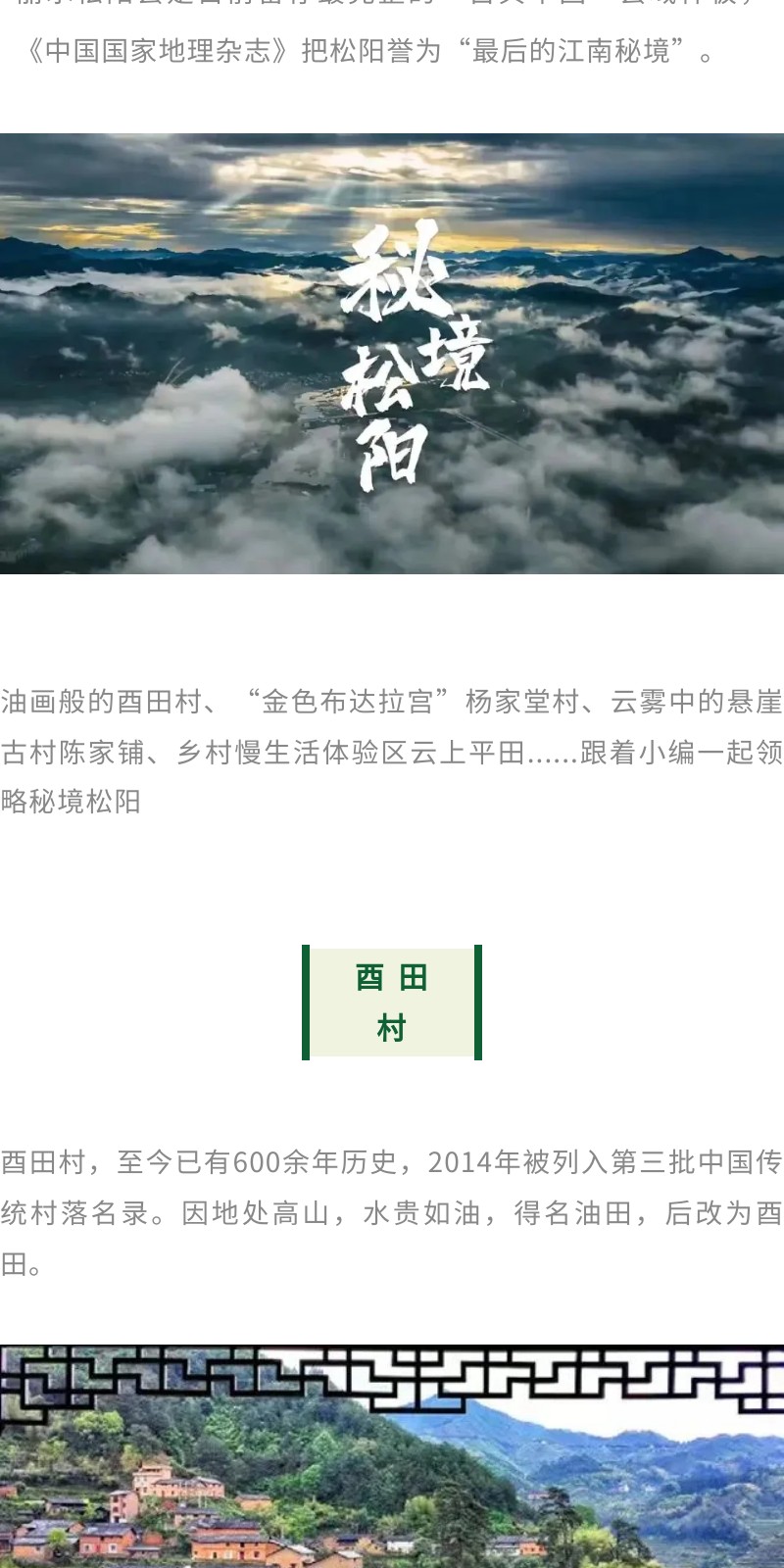
Task: View the 酉田村 village photo
Action: pos(392,1460)
